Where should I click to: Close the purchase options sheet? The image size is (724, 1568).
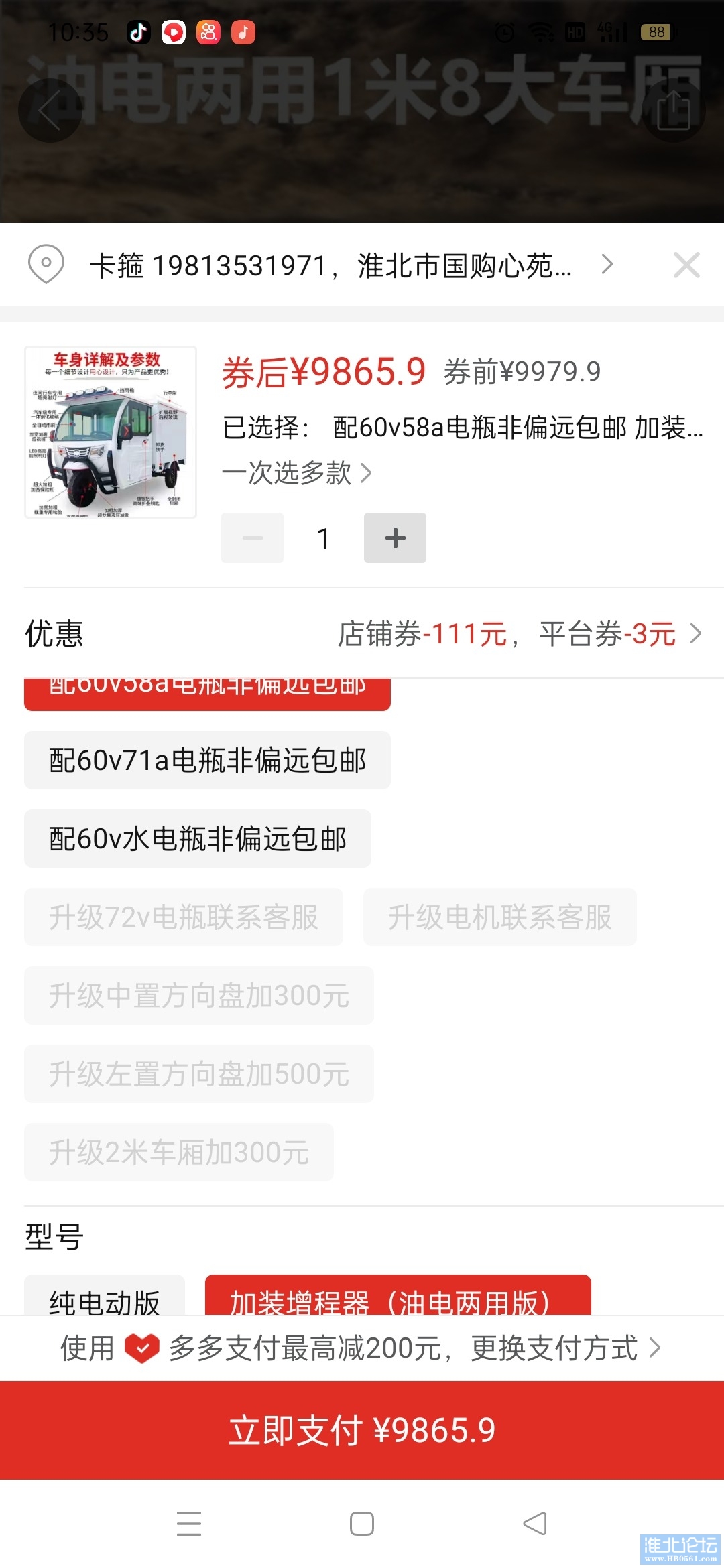(x=686, y=265)
